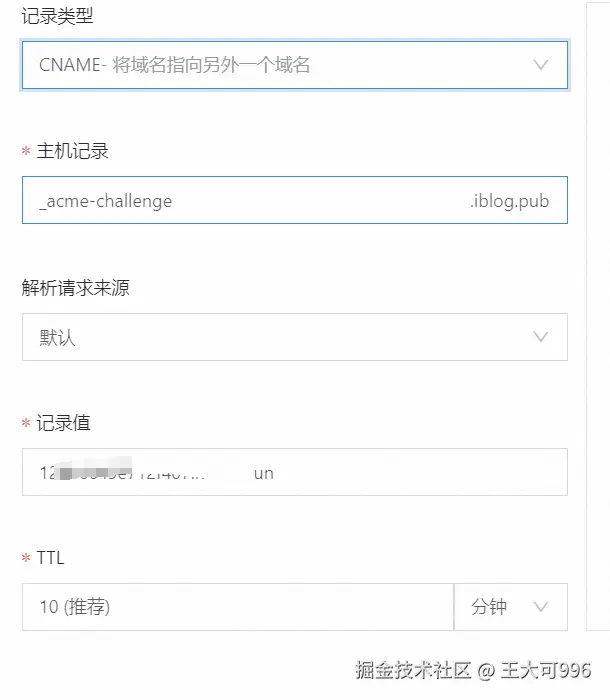The image size is (610, 700).
Task: Tap the TTL 10 (推荐) value field
Action: 237,607
